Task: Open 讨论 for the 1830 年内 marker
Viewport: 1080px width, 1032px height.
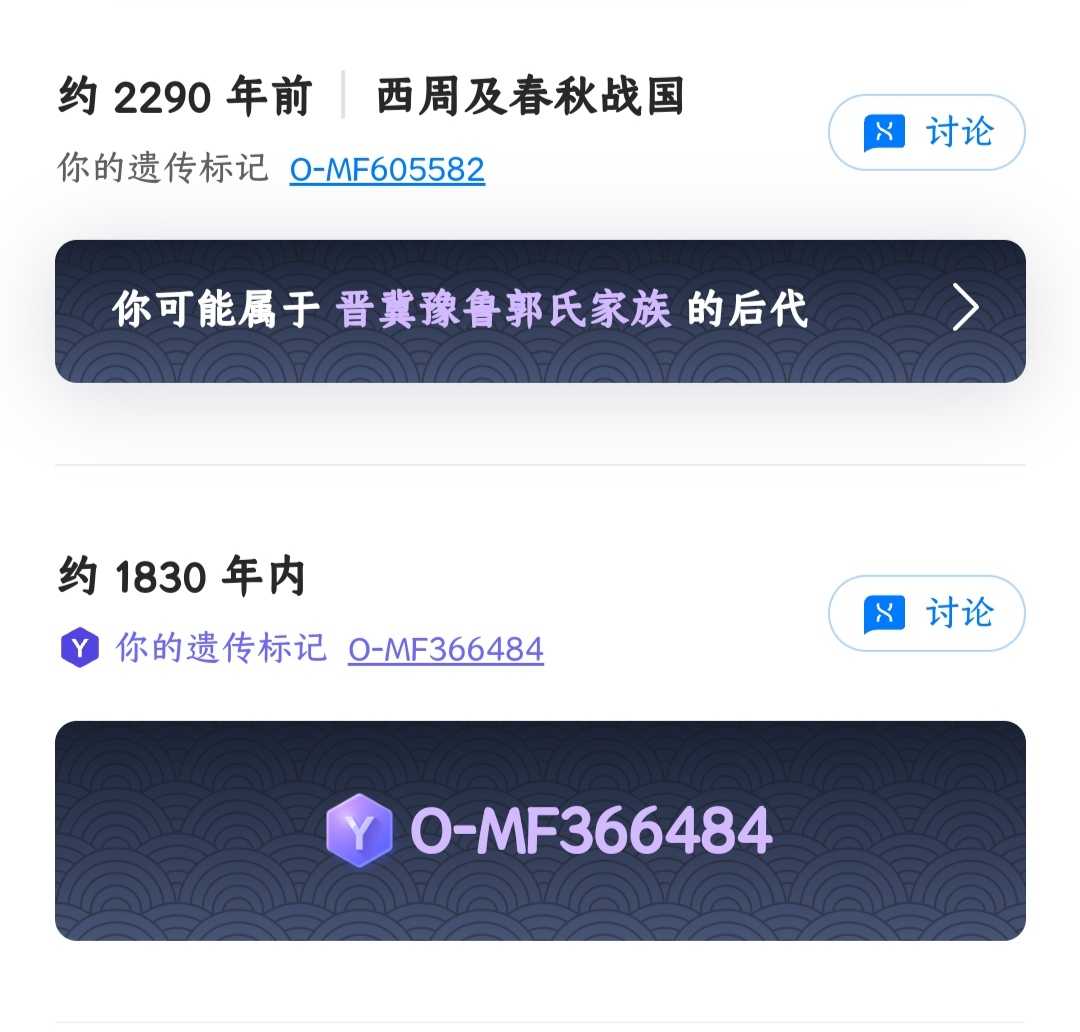Action: click(x=926, y=613)
